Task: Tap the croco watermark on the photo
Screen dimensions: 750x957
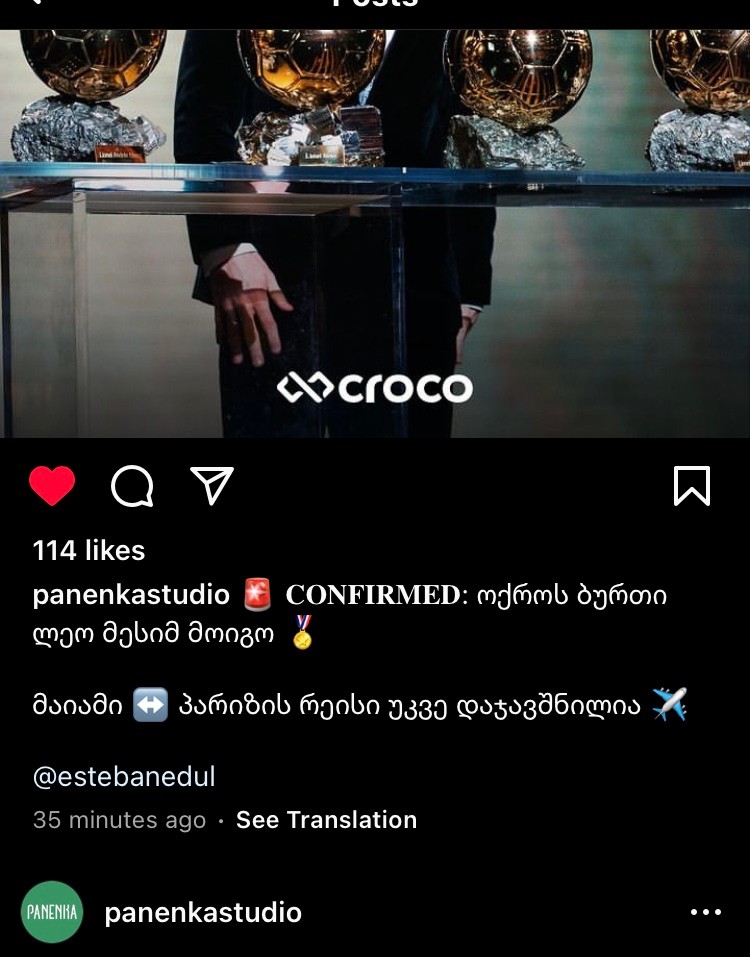Action: click(375, 388)
